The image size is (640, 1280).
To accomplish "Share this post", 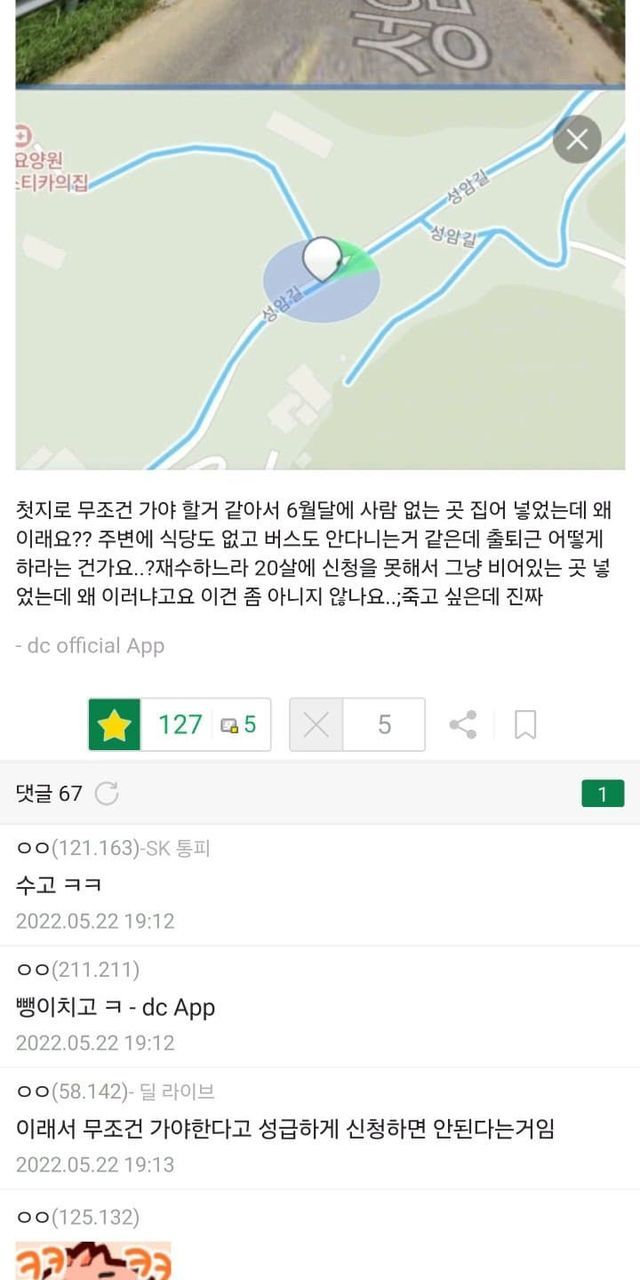I will tap(463, 724).
